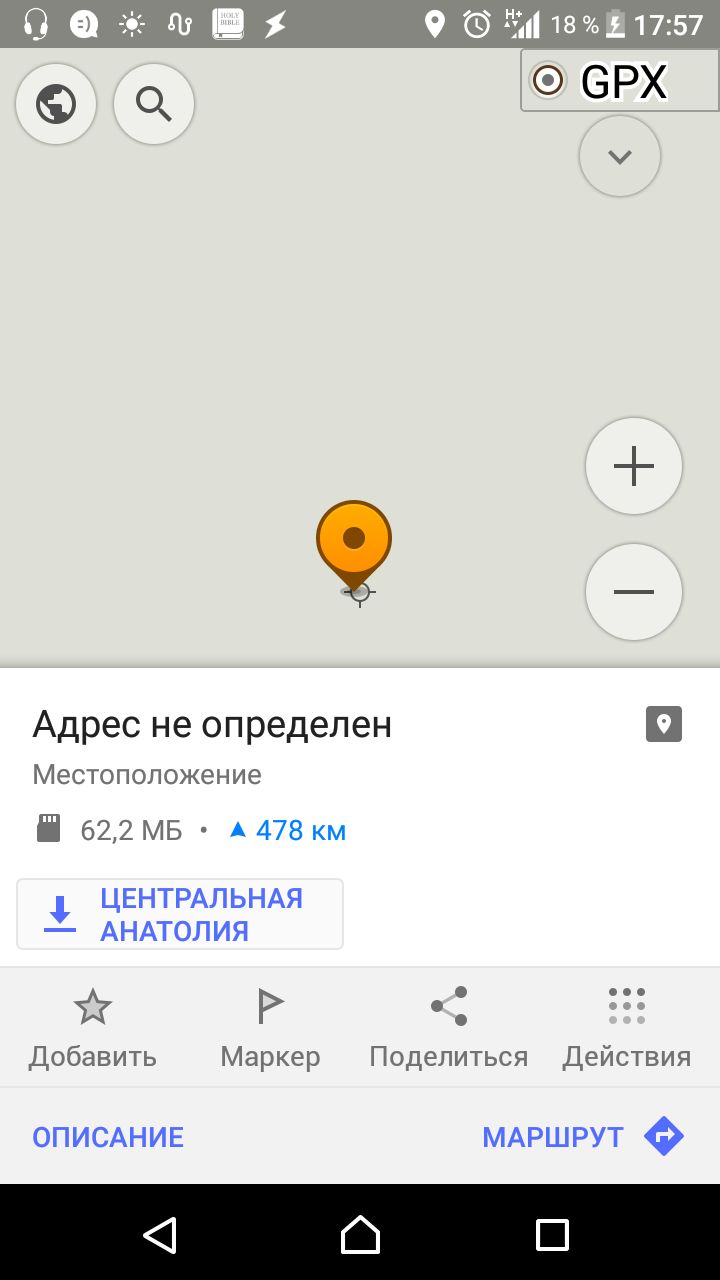This screenshot has width=720, height=1280.
Task: Download the Центральная Анатолия map
Action: coord(180,914)
